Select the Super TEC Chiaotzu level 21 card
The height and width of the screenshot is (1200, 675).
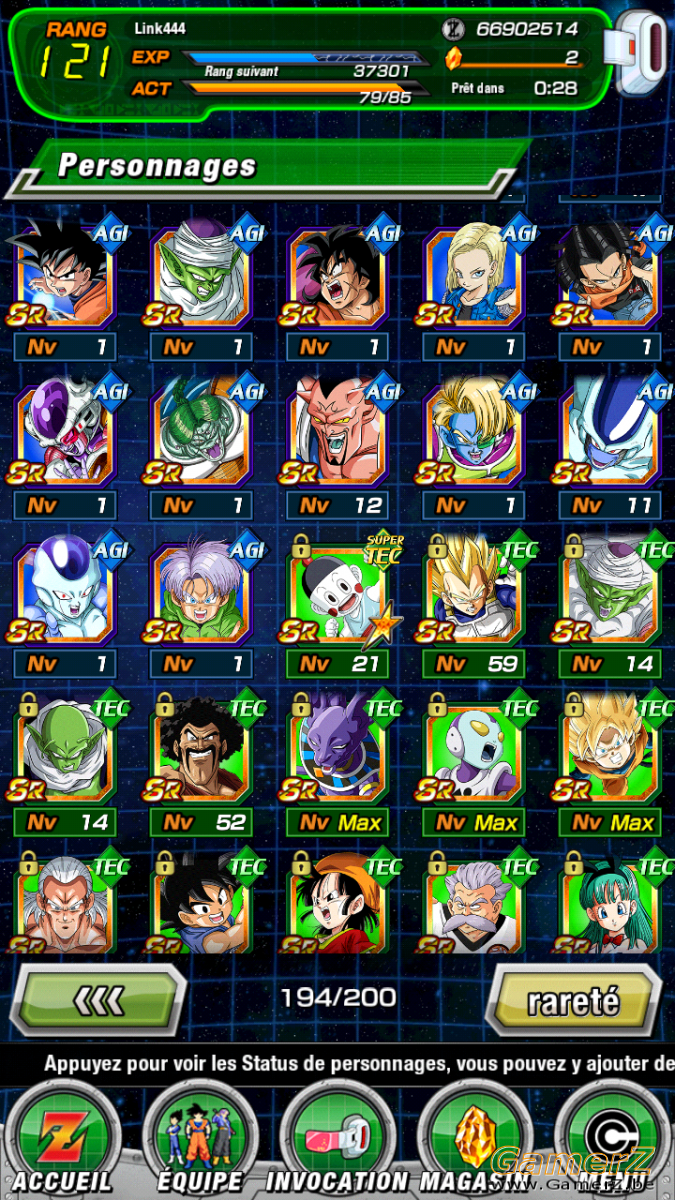point(336,592)
